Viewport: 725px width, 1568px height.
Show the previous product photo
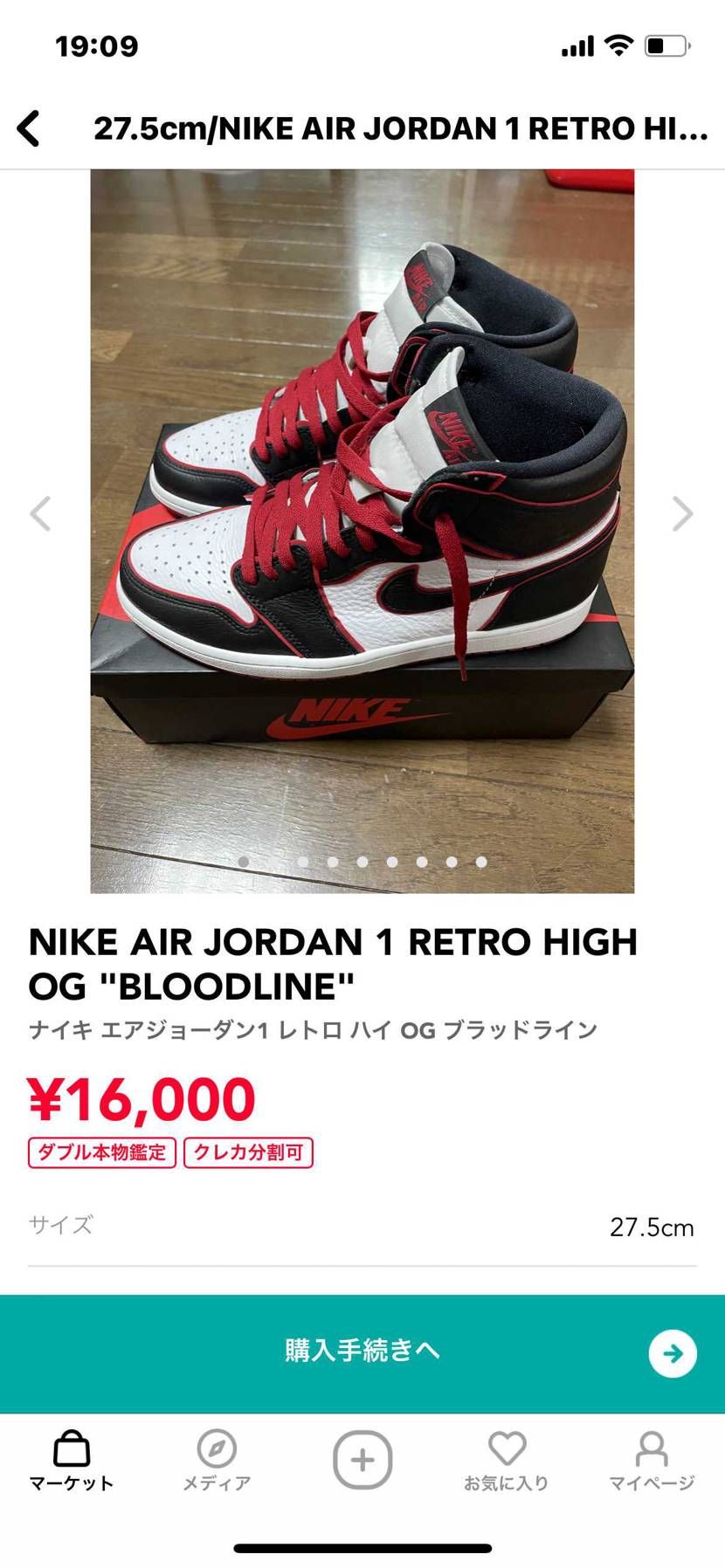click(x=40, y=513)
